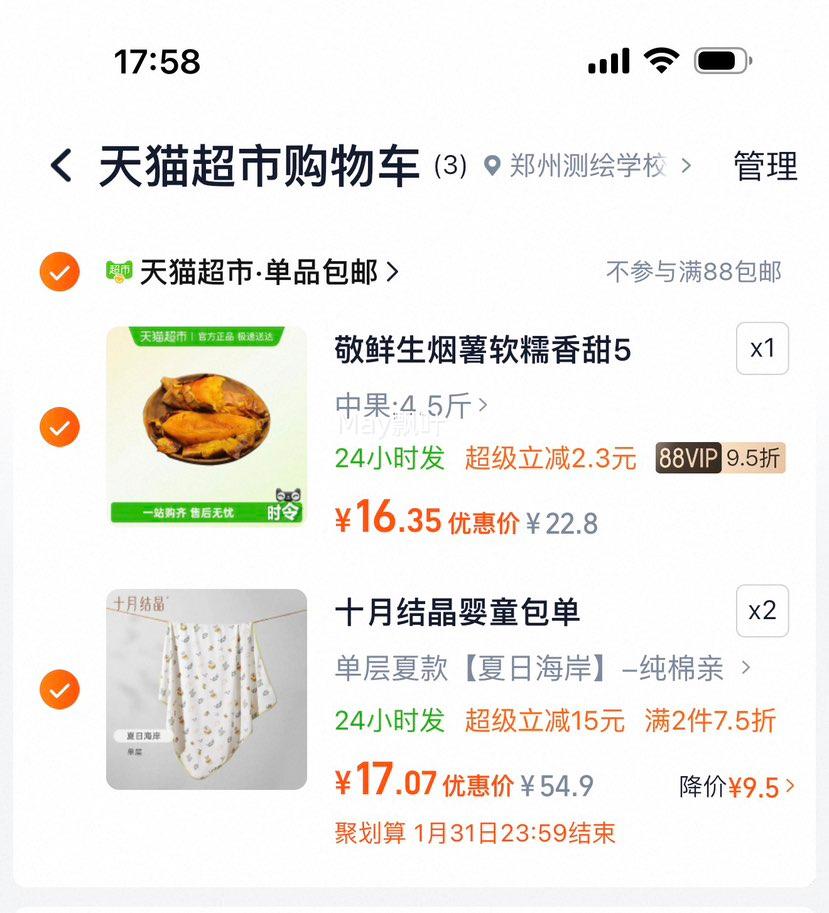The image size is (829, 913).
Task: Tap the battery indicator in status bar
Action: pyautogui.click(x=722, y=60)
